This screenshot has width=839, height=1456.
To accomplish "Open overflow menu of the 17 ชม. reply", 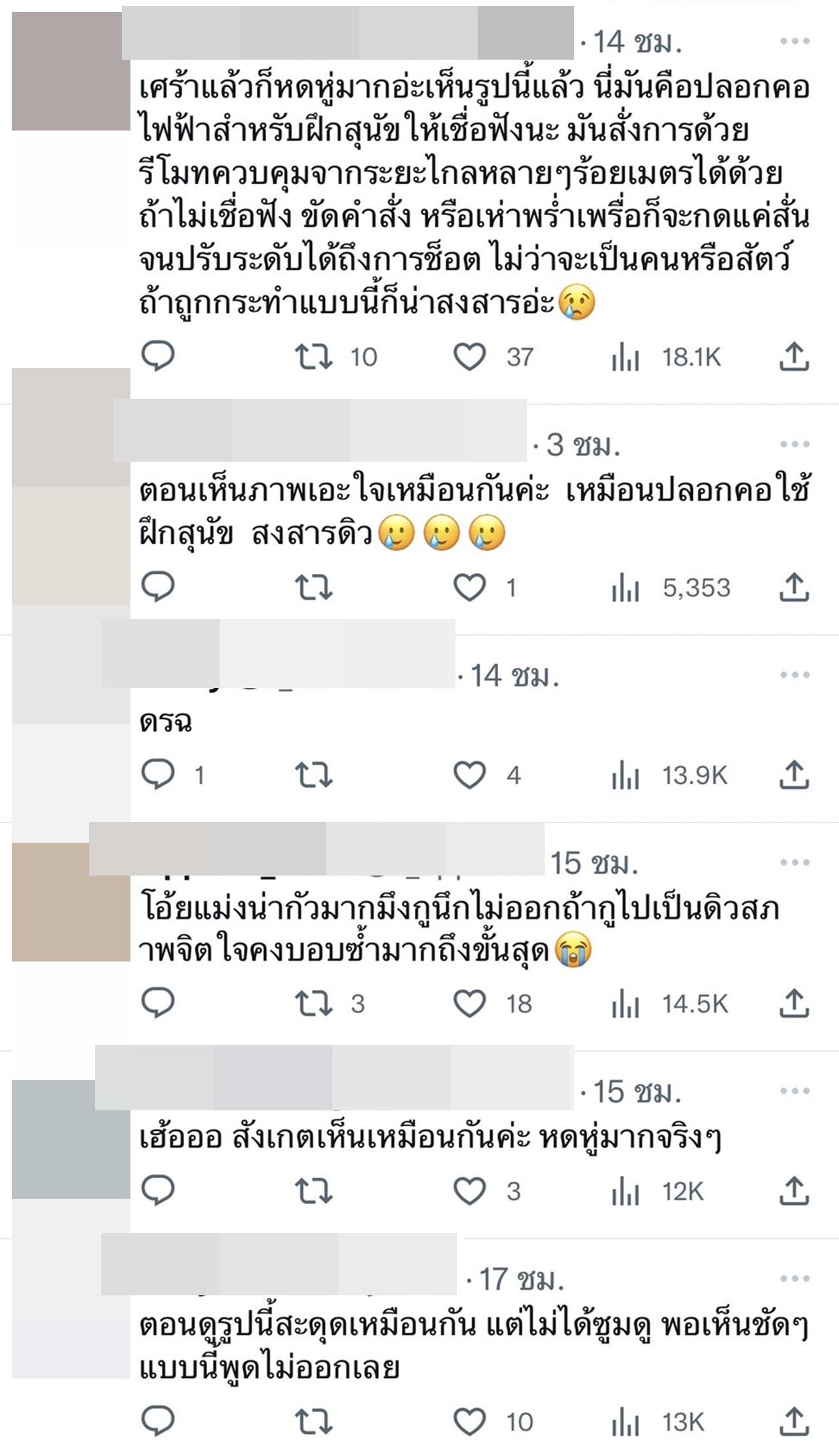I will tap(794, 1279).
